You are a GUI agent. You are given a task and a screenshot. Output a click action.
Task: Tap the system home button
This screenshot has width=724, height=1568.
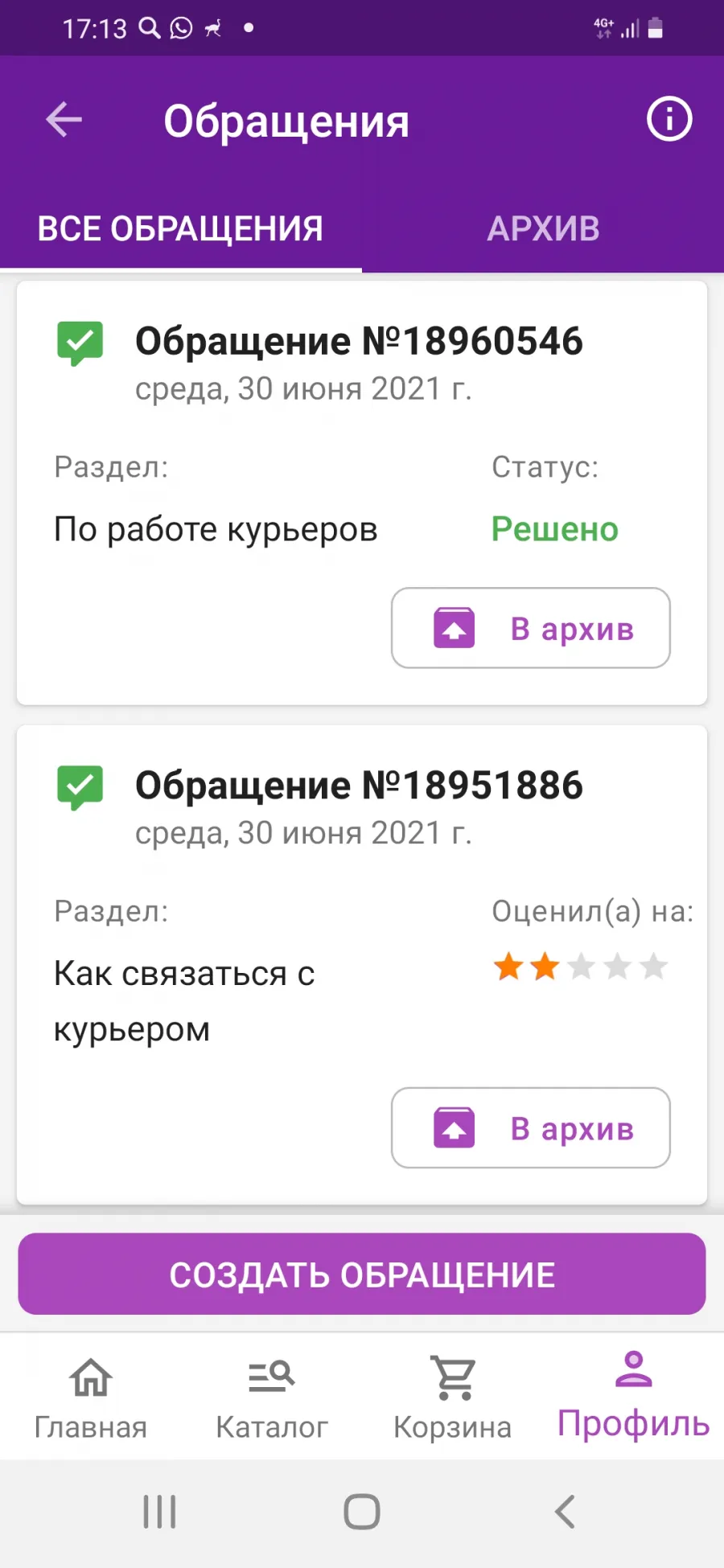pos(362,1512)
